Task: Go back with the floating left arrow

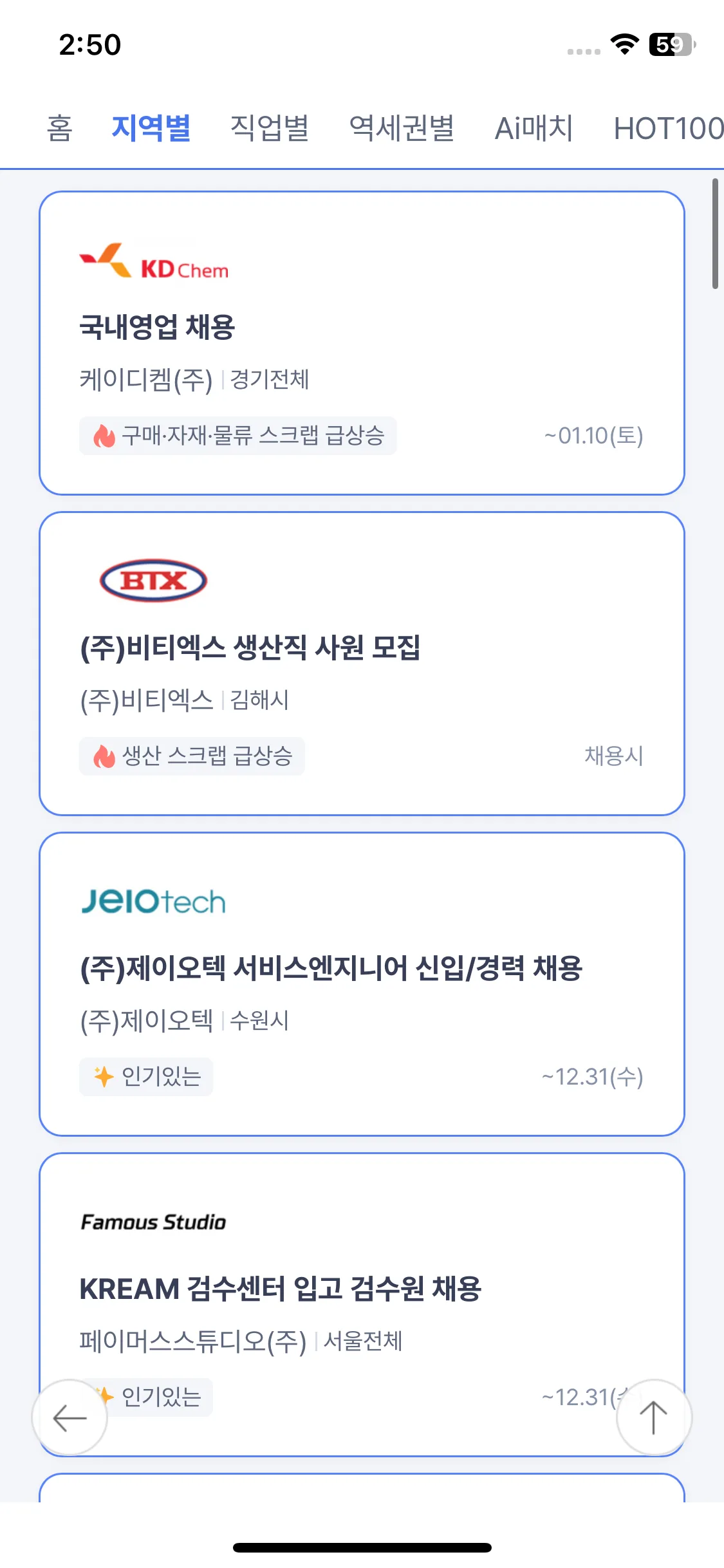Action: tap(70, 1417)
